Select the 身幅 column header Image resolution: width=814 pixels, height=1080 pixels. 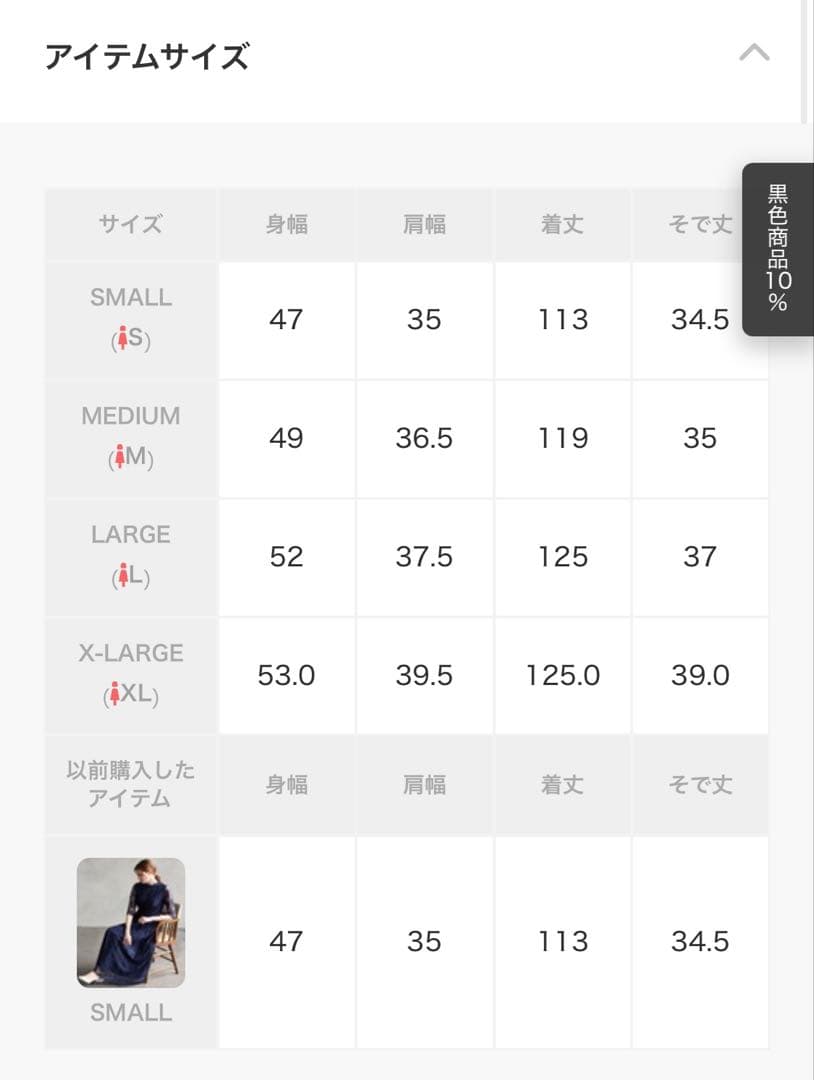point(287,225)
